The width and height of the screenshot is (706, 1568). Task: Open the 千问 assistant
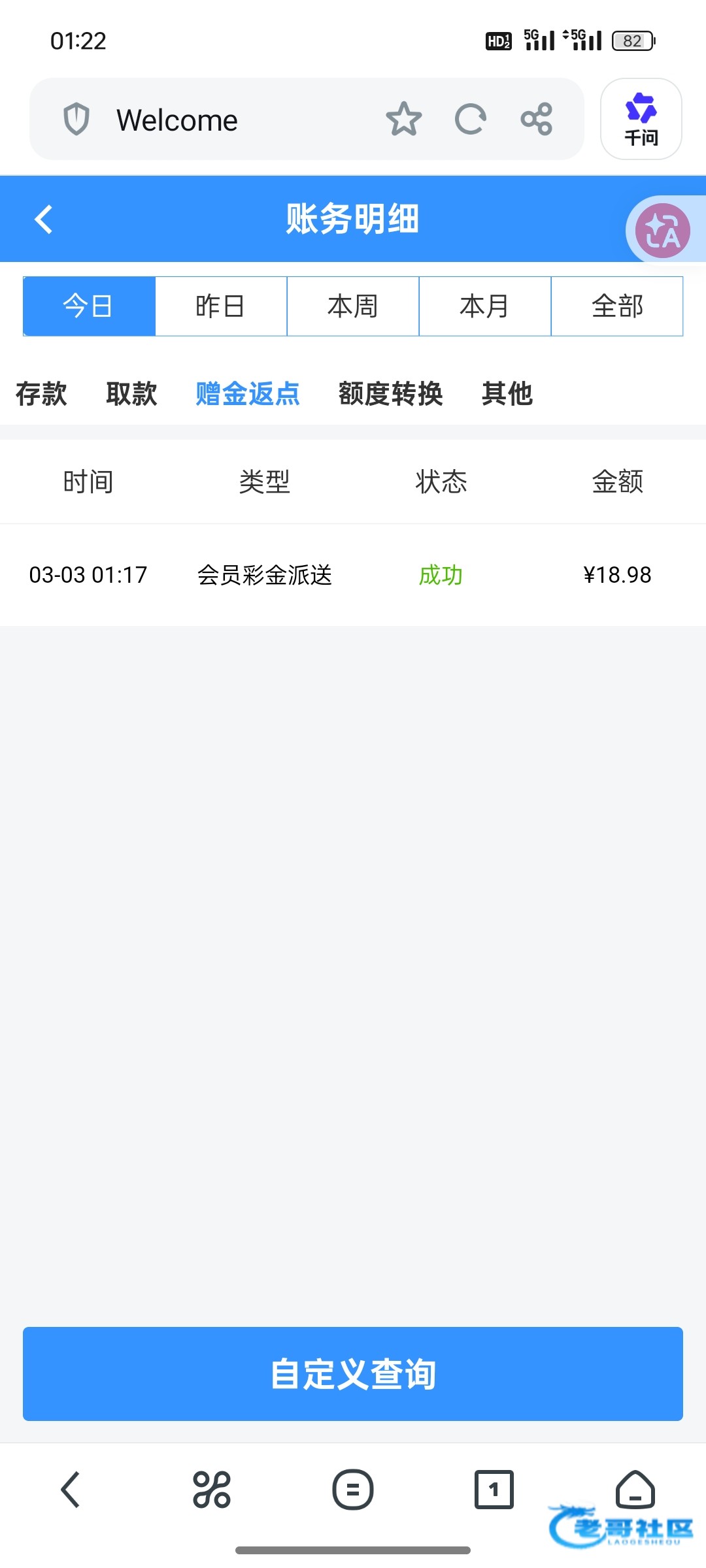coord(641,119)
